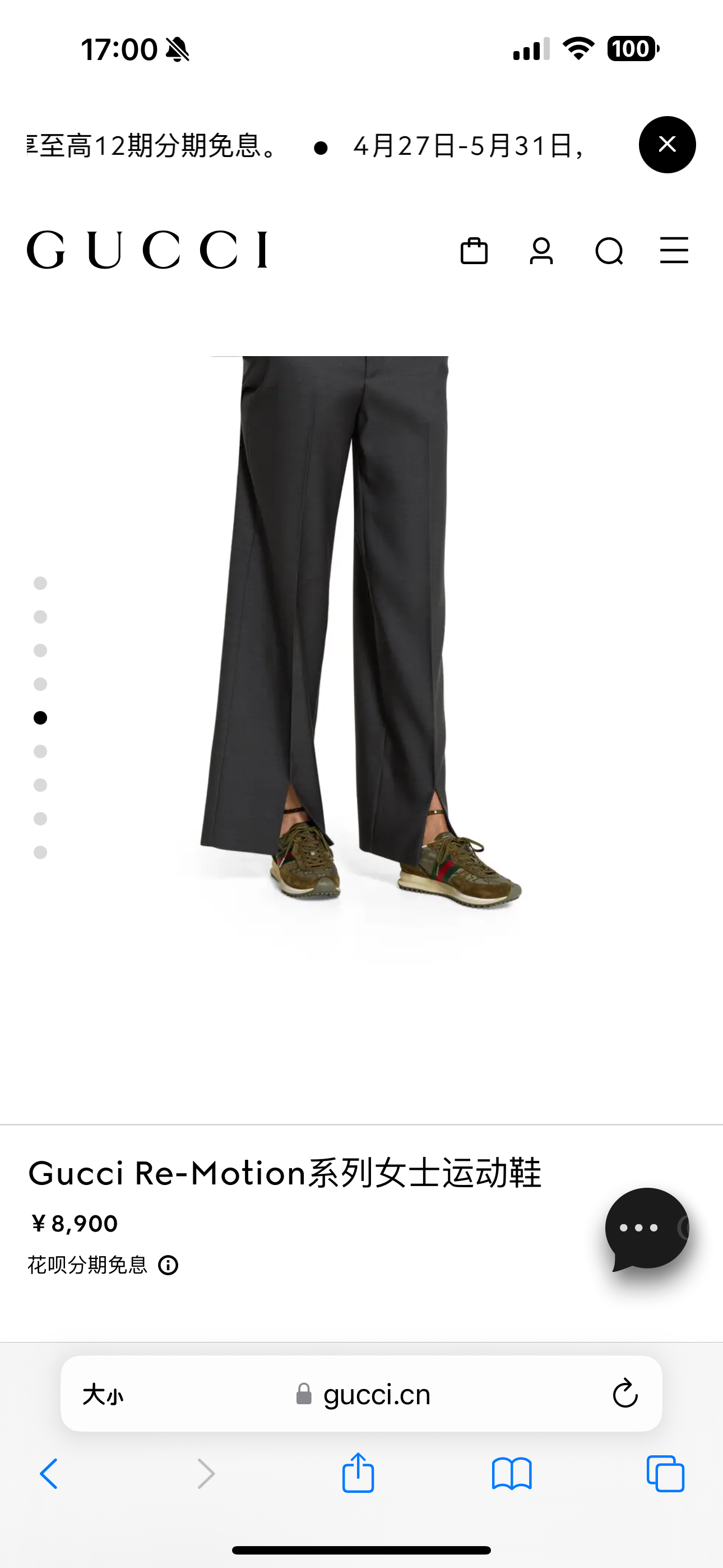This screenshot has width=723, height=1568.
Task: Open Safari's 大小 page settings
Action: [102, 1394]
